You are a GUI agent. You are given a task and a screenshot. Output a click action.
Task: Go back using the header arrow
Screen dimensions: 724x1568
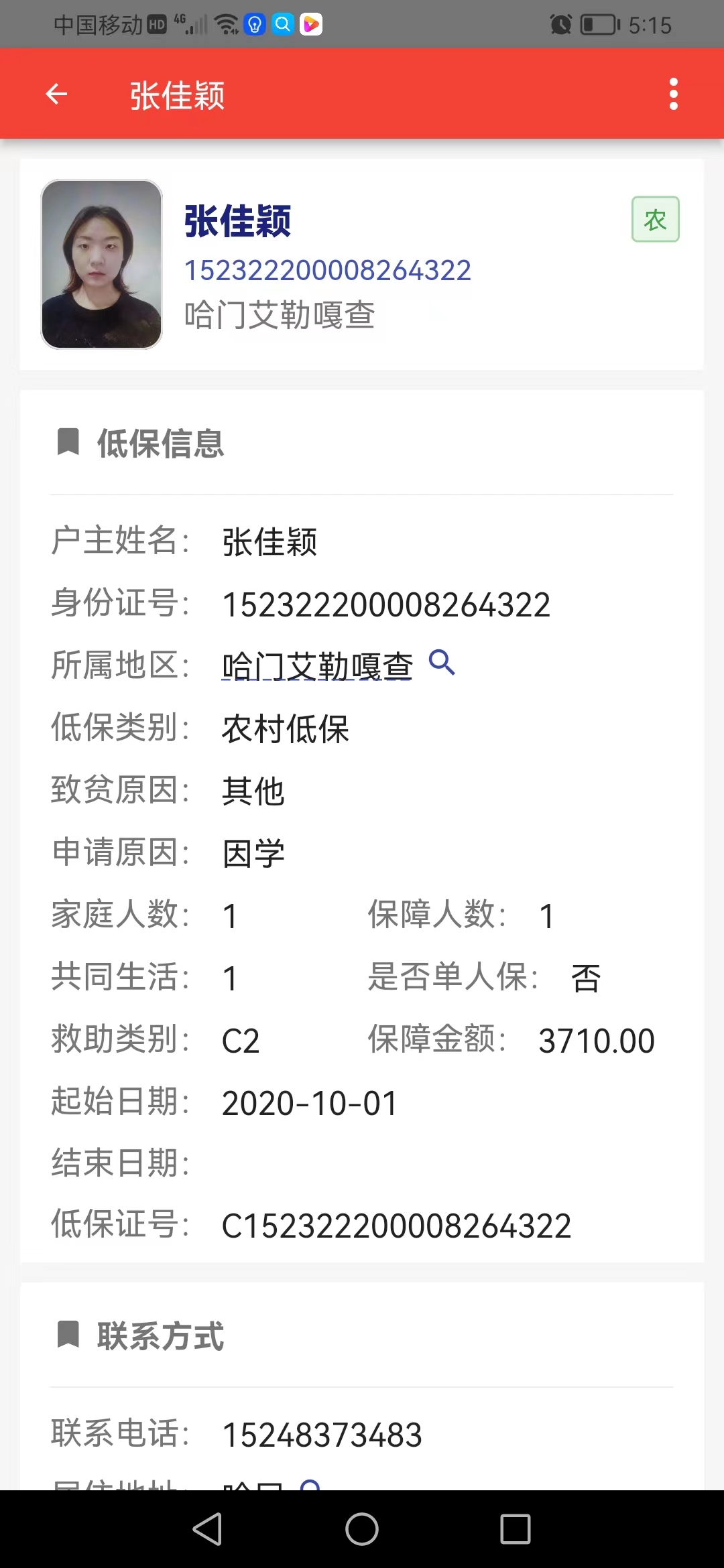pyautogui.click(x=56, y=94)
